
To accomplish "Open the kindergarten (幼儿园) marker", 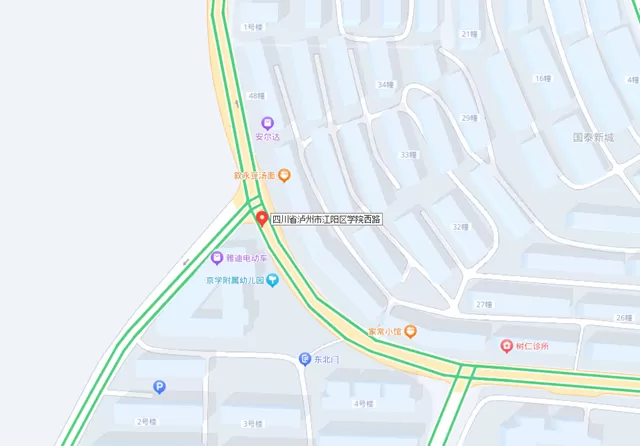I will (x=272, y=281).
